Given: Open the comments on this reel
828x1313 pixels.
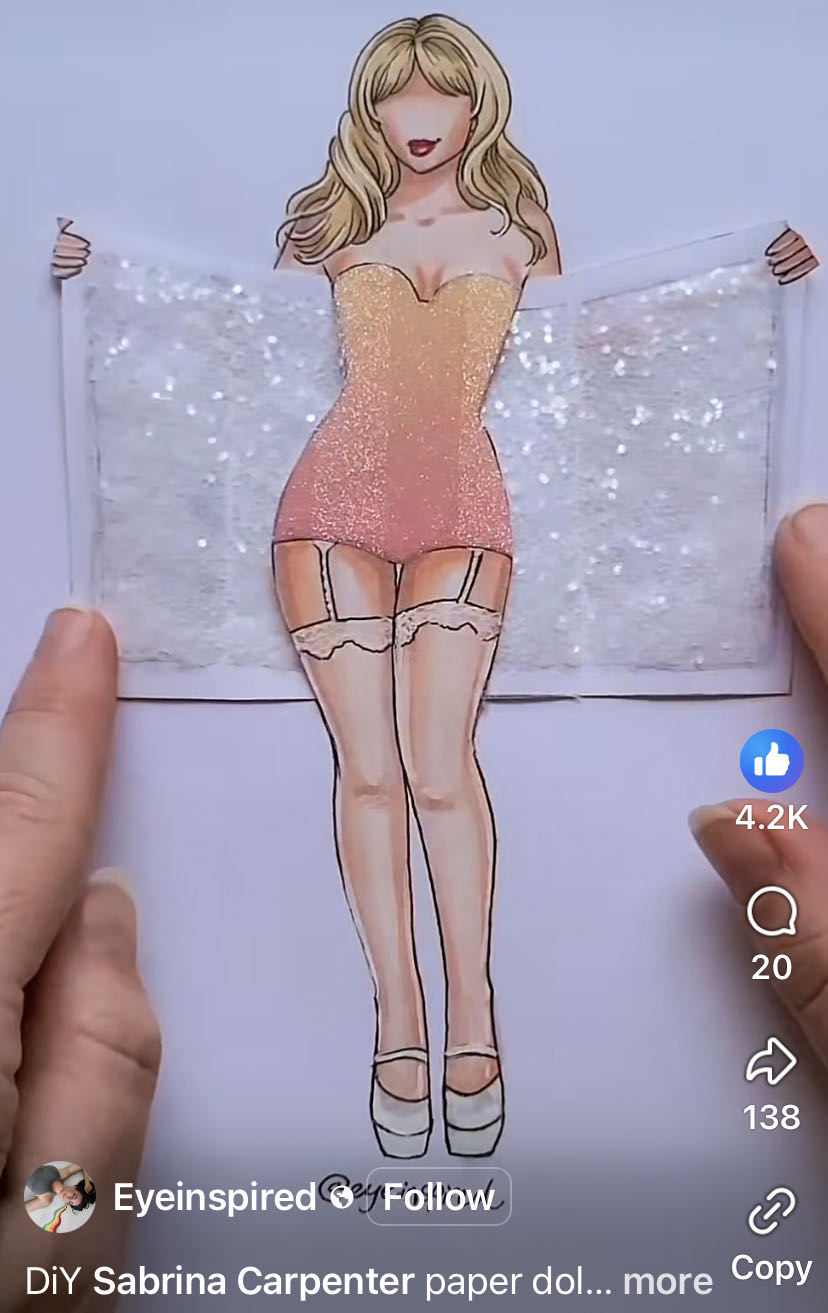Looking at the screenshot, I should pyautogui.click(x=771, y=912).
